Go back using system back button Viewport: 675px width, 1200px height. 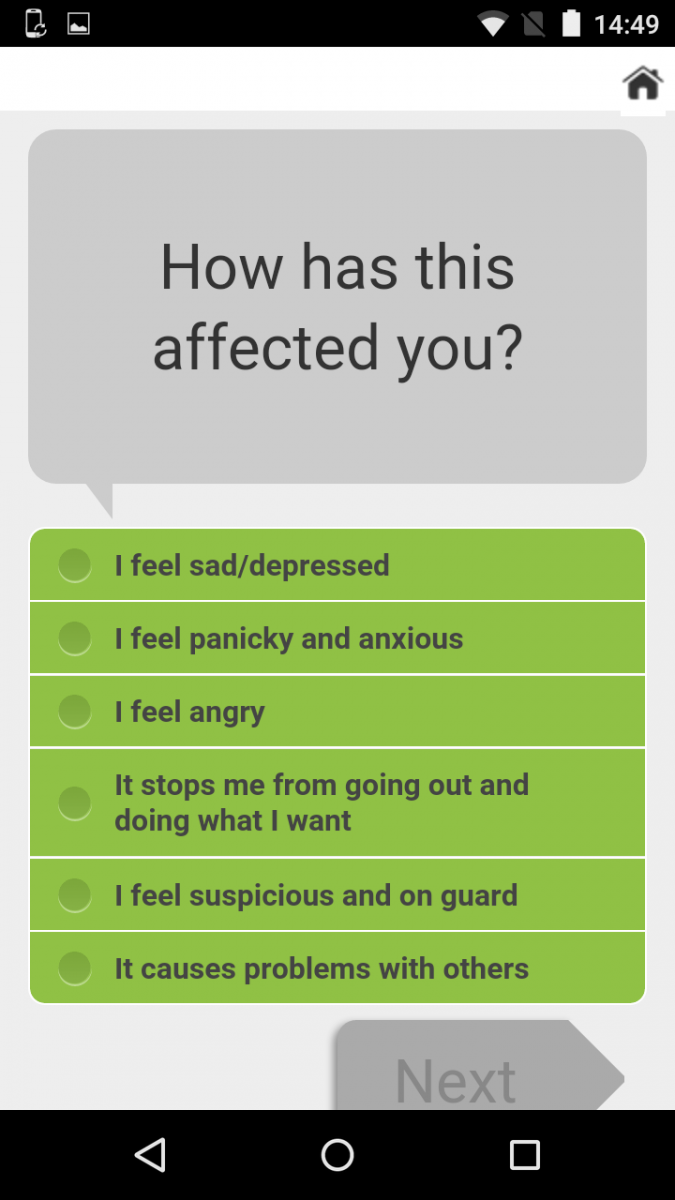150,1155
